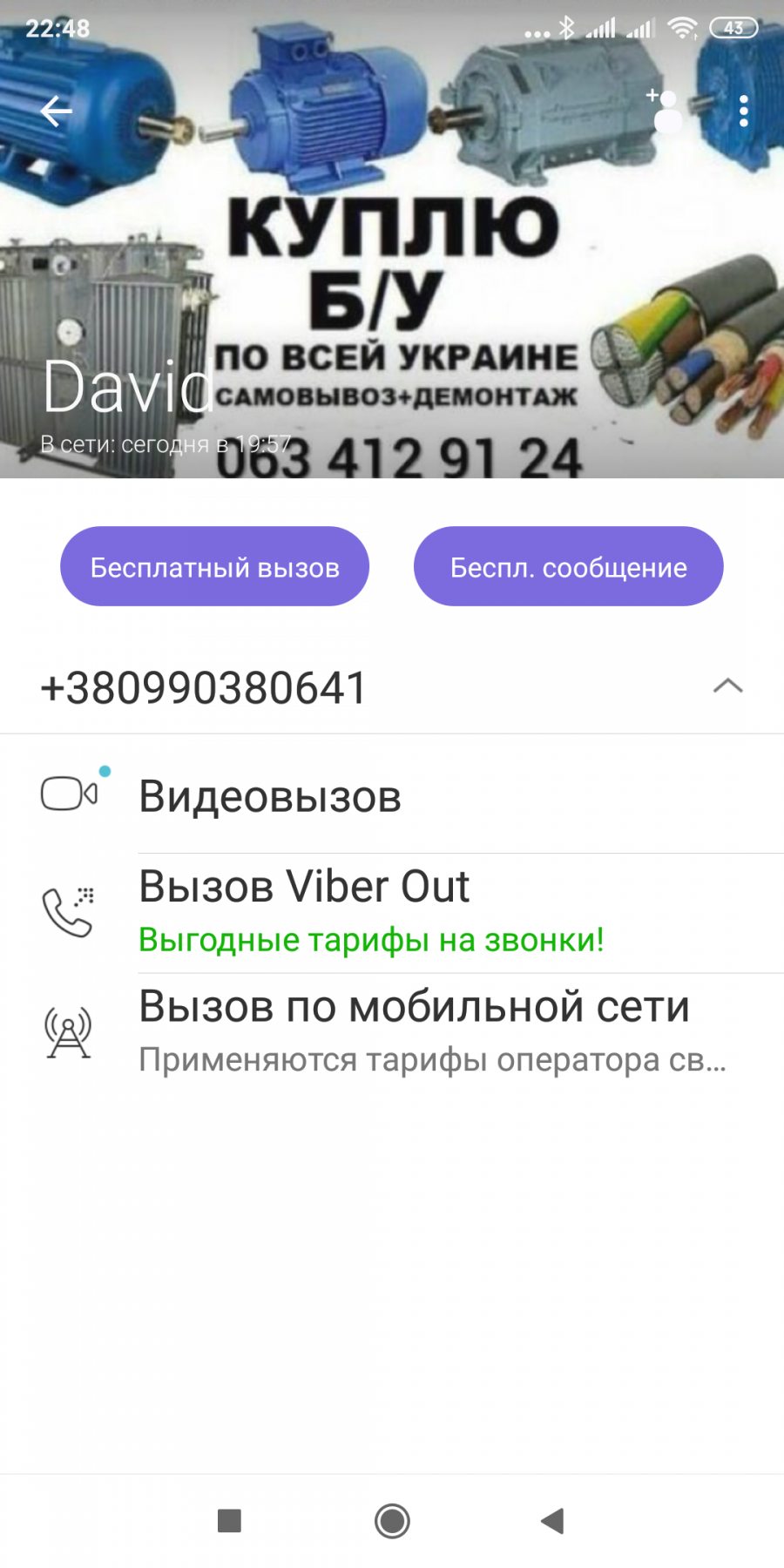Viewport: 784px width, 1568px height.
Task: Open the three-dot overflow menu
Action: (743, 111)
